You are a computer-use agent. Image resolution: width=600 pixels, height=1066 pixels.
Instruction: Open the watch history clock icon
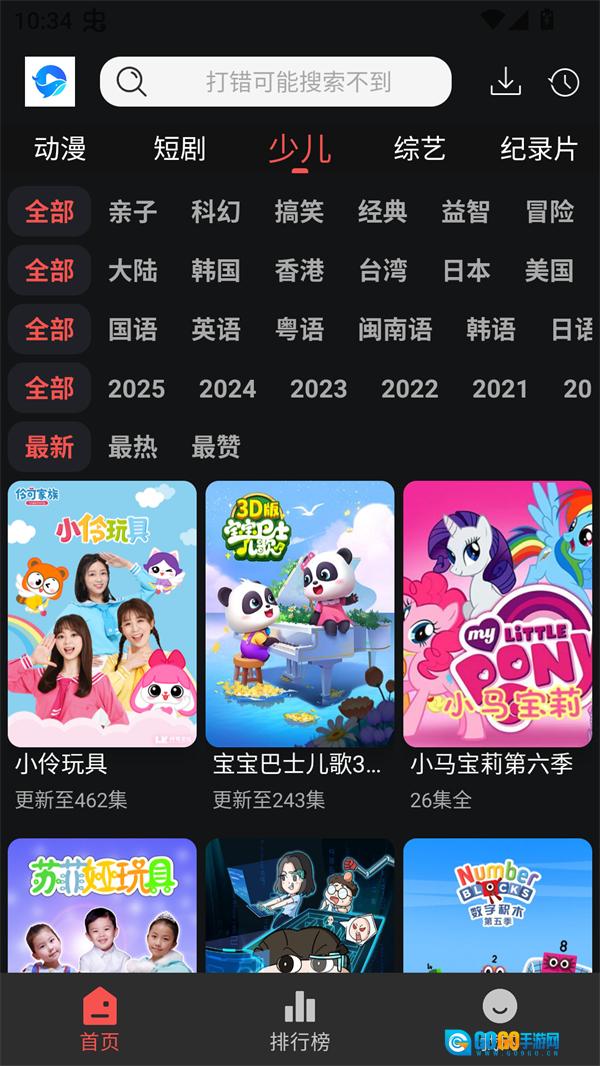click(x=564, y=82)
